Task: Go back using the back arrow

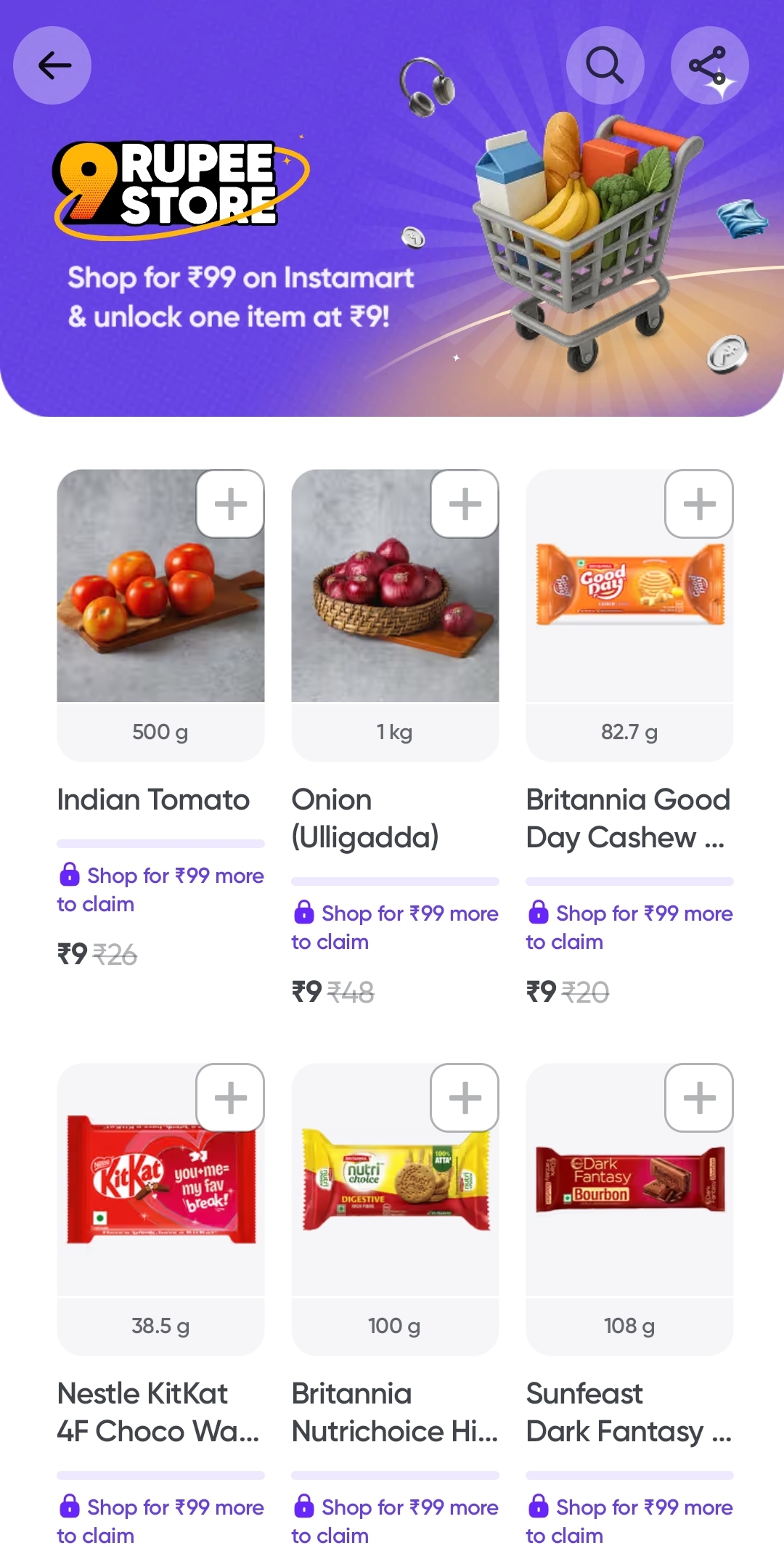Action: [52, 65]
